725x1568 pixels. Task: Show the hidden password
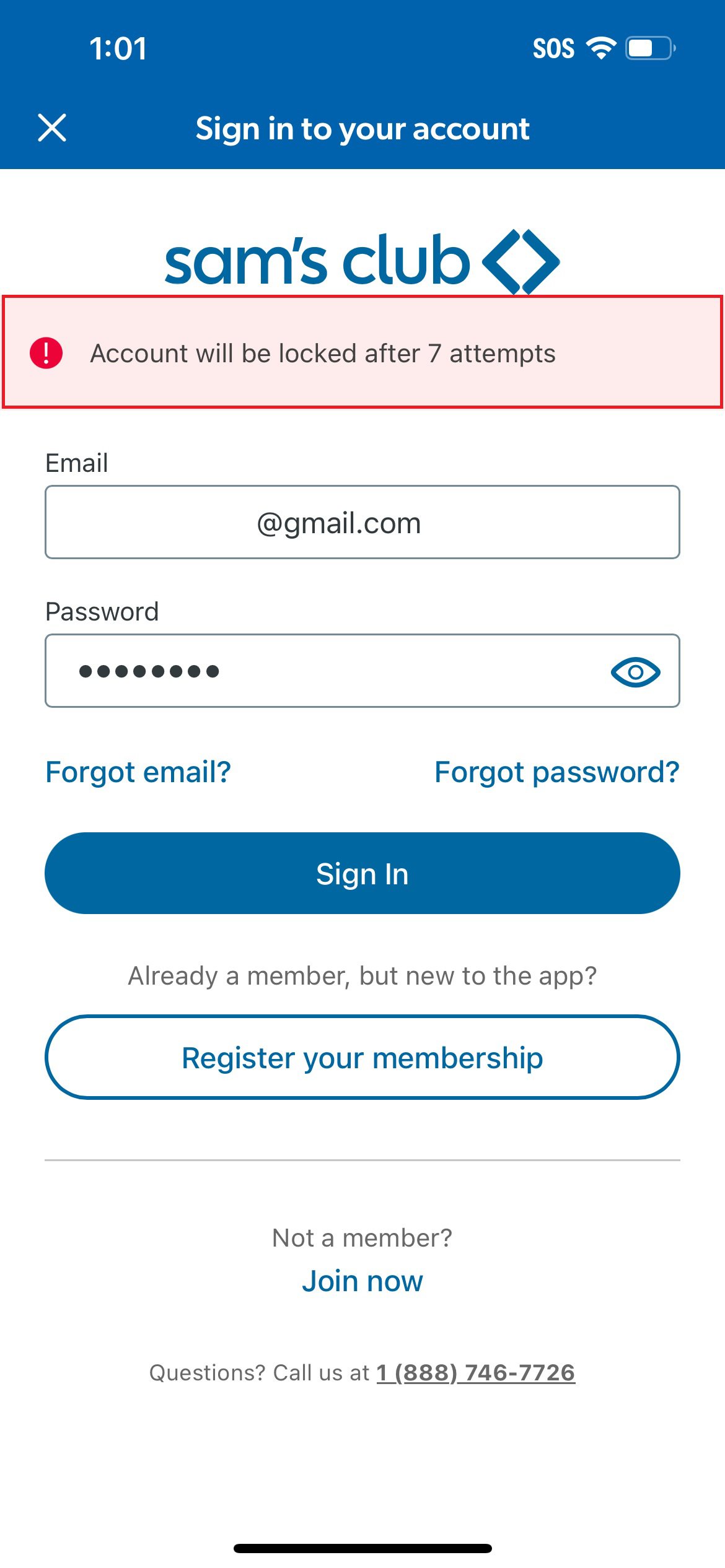[x=635, y=672]
